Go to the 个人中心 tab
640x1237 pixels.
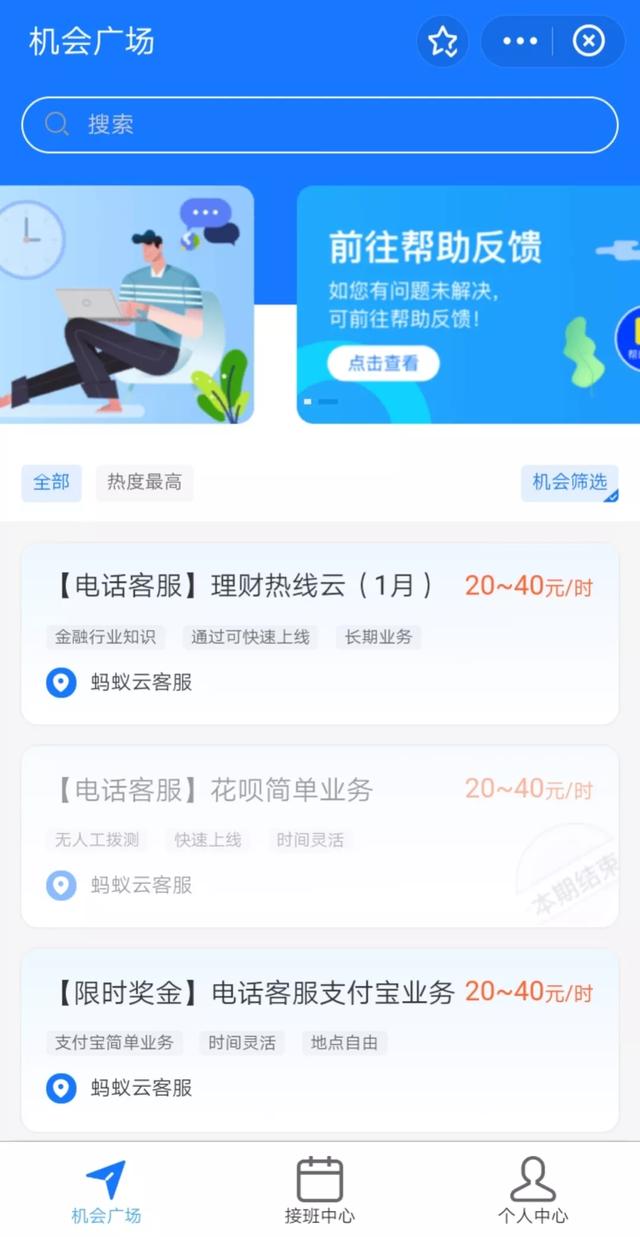(x=533, y=1190)
